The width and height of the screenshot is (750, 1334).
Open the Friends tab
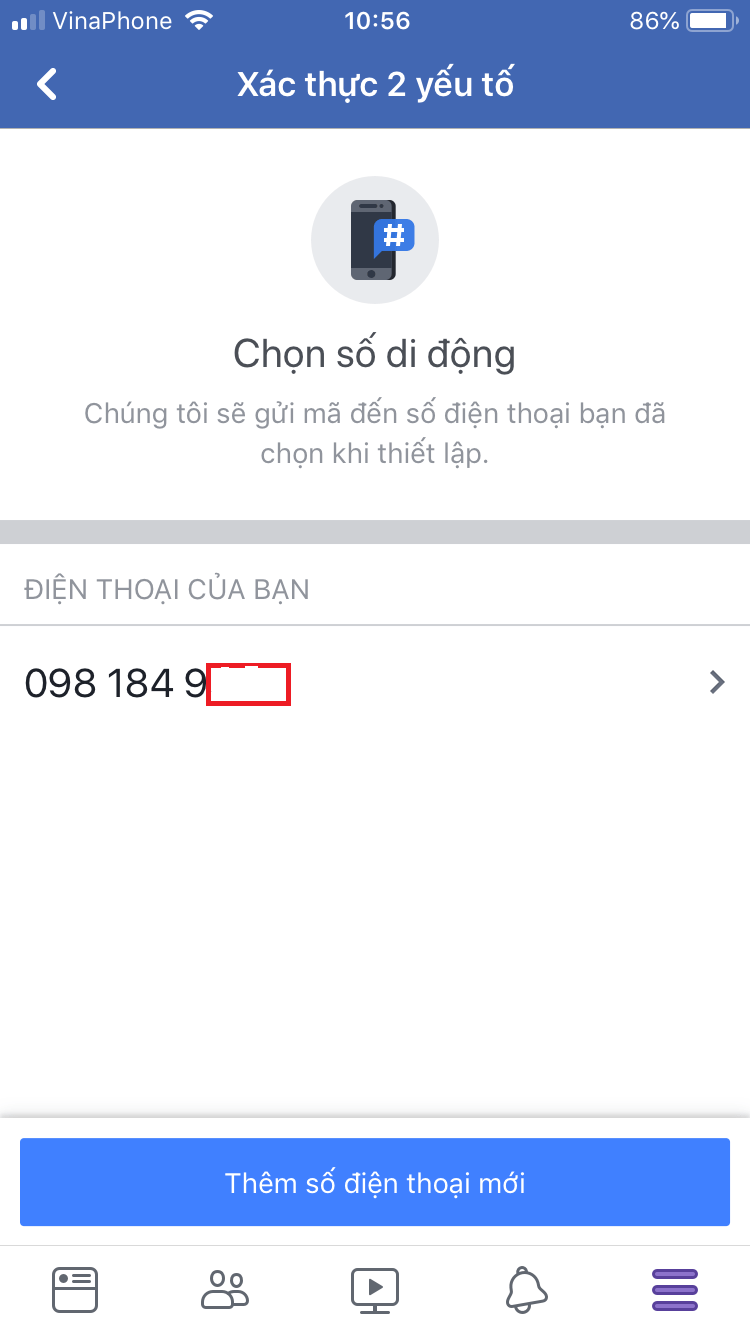pyautogui.click(x=225, y=1289)
